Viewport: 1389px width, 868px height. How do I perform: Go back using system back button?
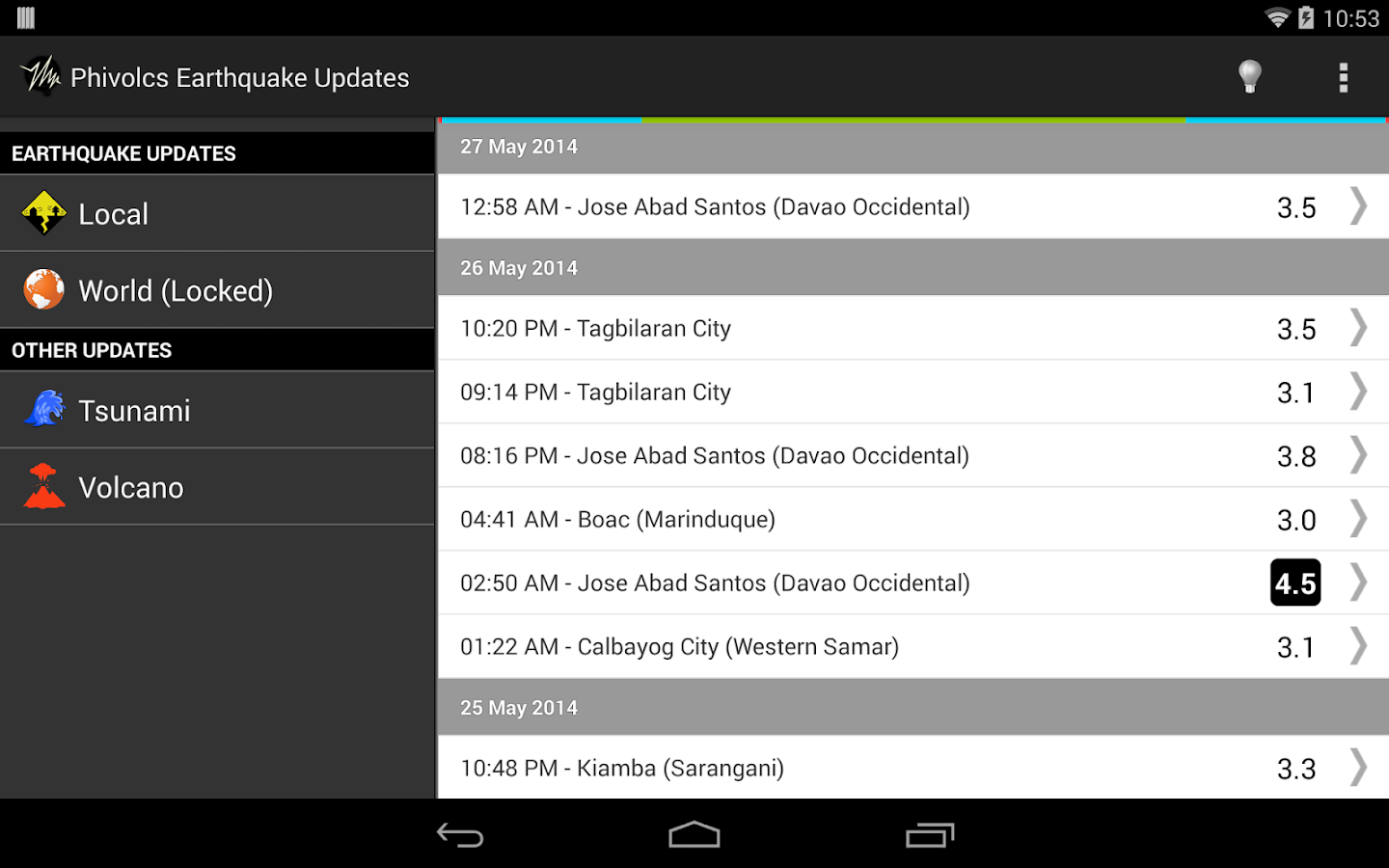click(x=460, y=835)
